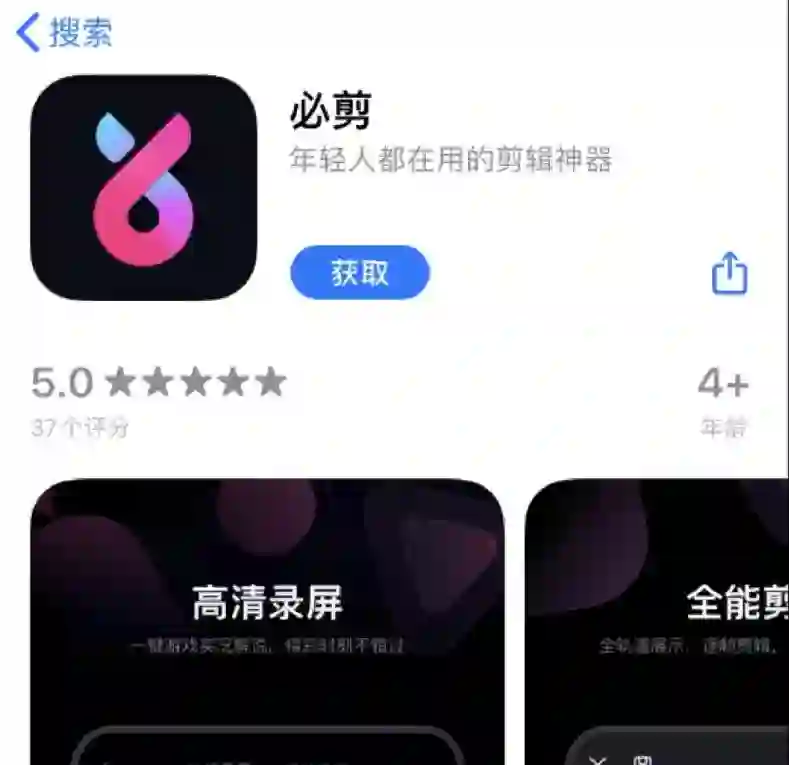Open the 5.0 star ratings section
The image size is (789, 765).
coord(158,397)
